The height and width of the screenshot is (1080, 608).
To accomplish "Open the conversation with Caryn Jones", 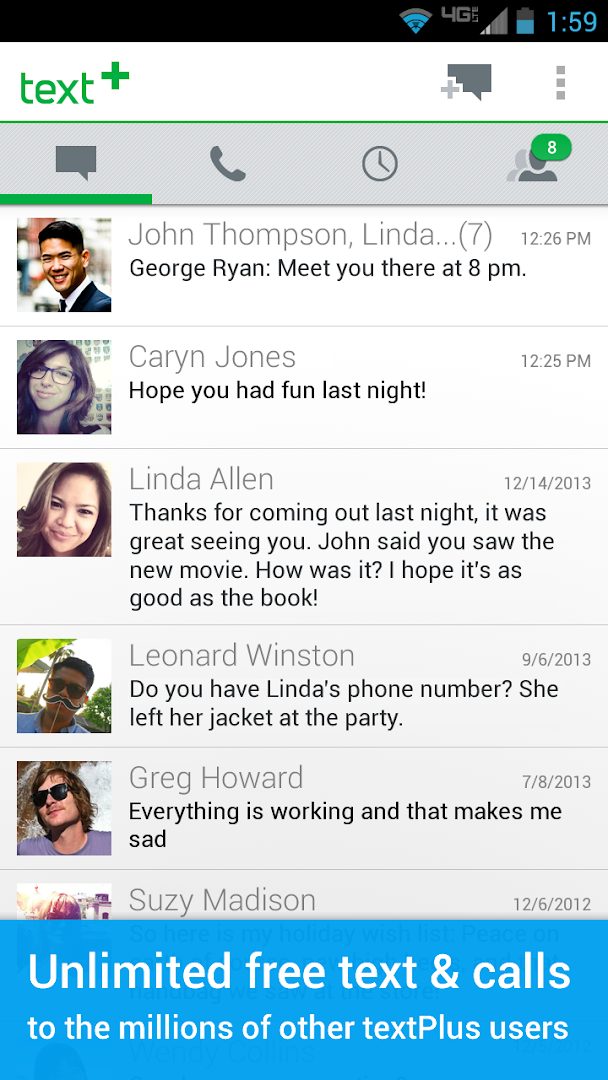I will click(x=304, y=387).
